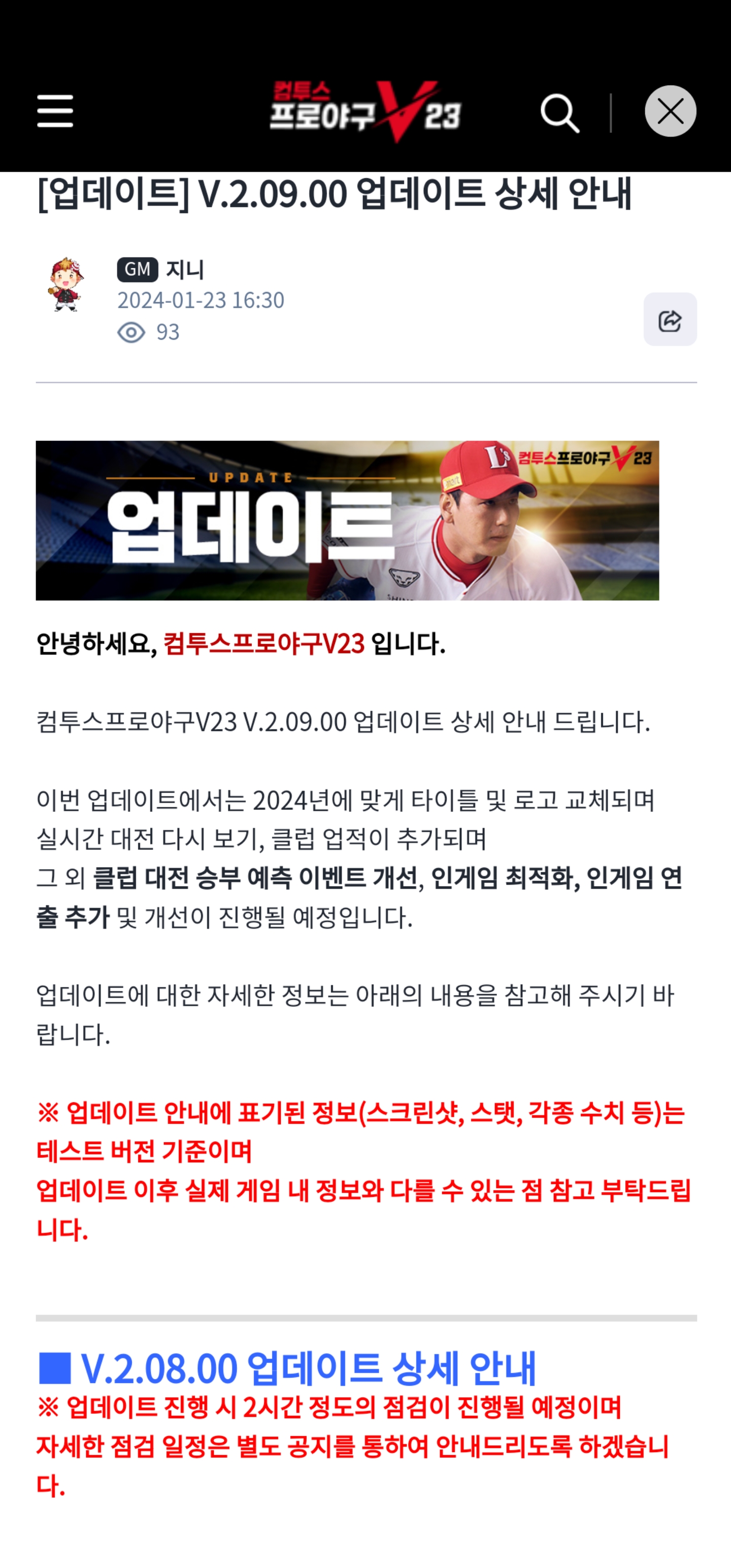Open the 컴투스프로야구 V23 logo home
Viewport: 731px width, 1568px height.
point(365,111)
